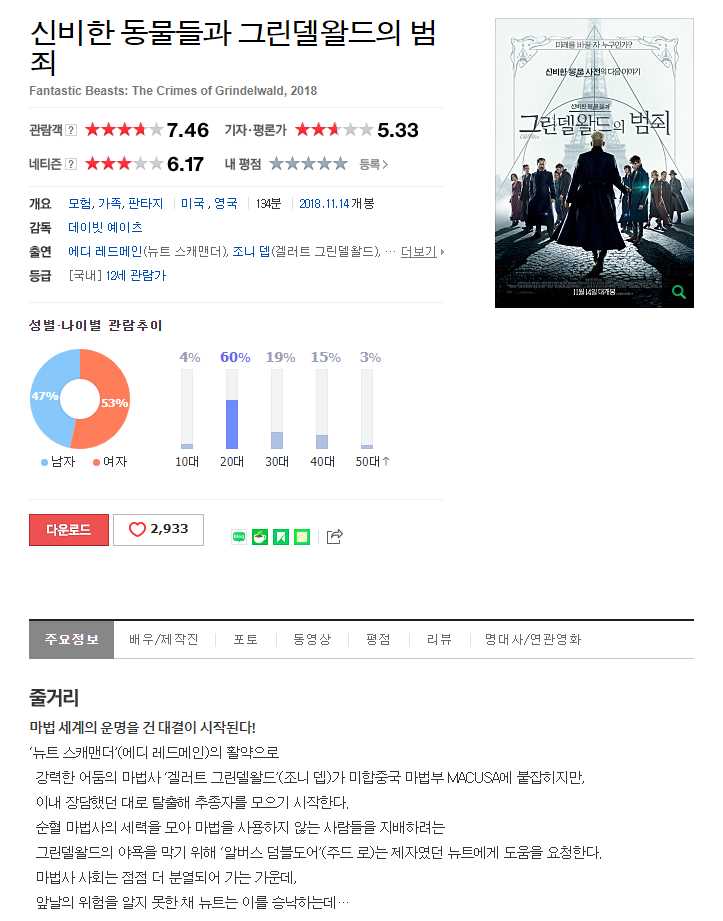Switch to the 포토 tab
Viewport: 723px width, 921px height.
pos(245,640)
